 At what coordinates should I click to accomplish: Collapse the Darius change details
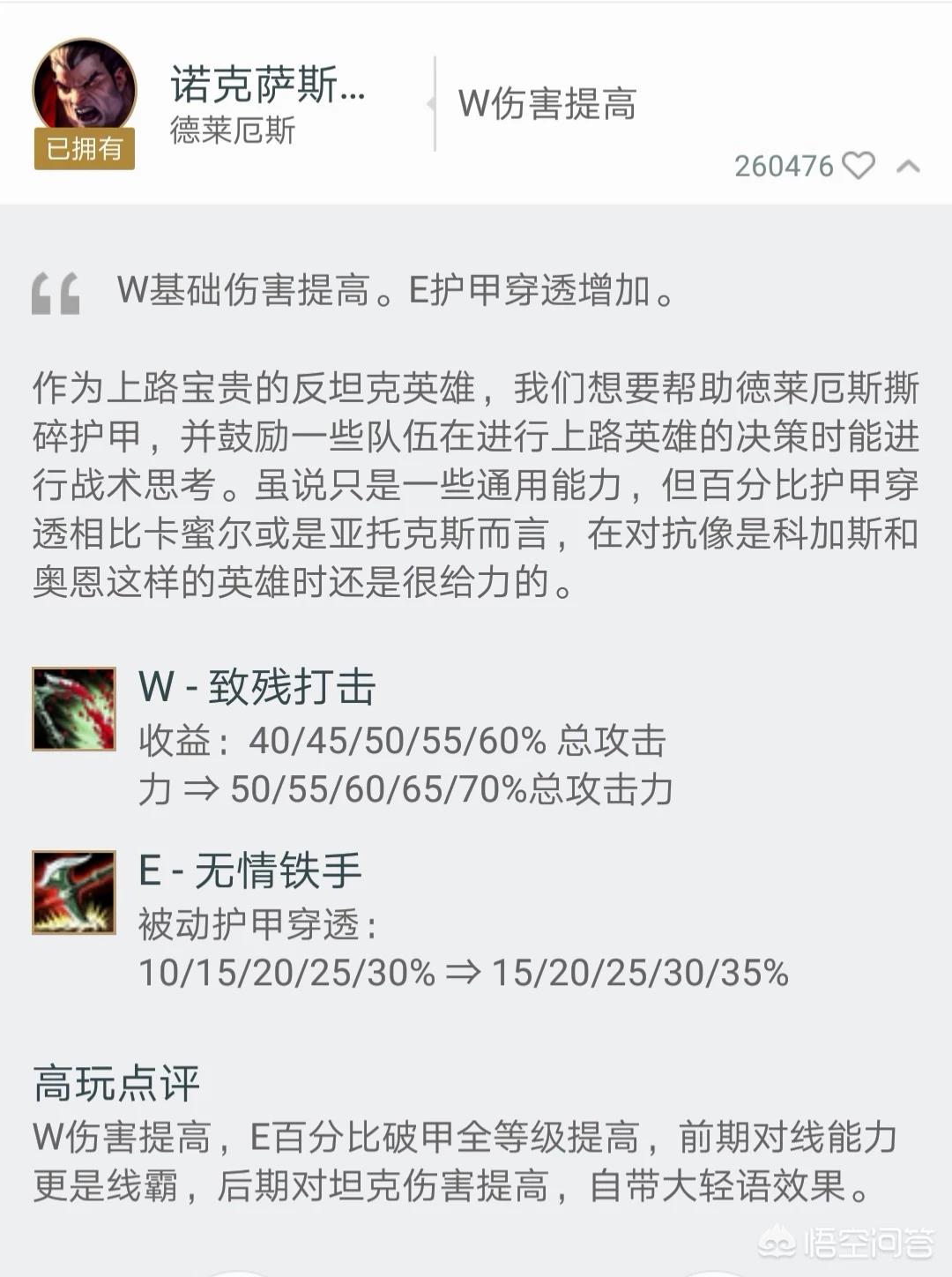tap(908, 166)
